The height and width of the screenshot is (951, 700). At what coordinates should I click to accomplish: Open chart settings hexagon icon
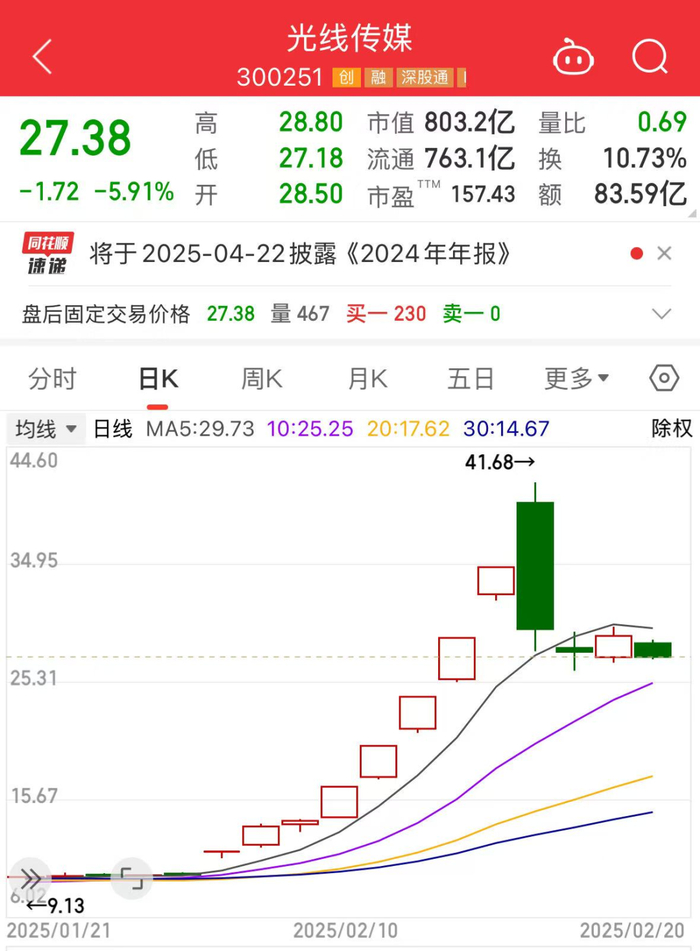[x=664, y=378]
